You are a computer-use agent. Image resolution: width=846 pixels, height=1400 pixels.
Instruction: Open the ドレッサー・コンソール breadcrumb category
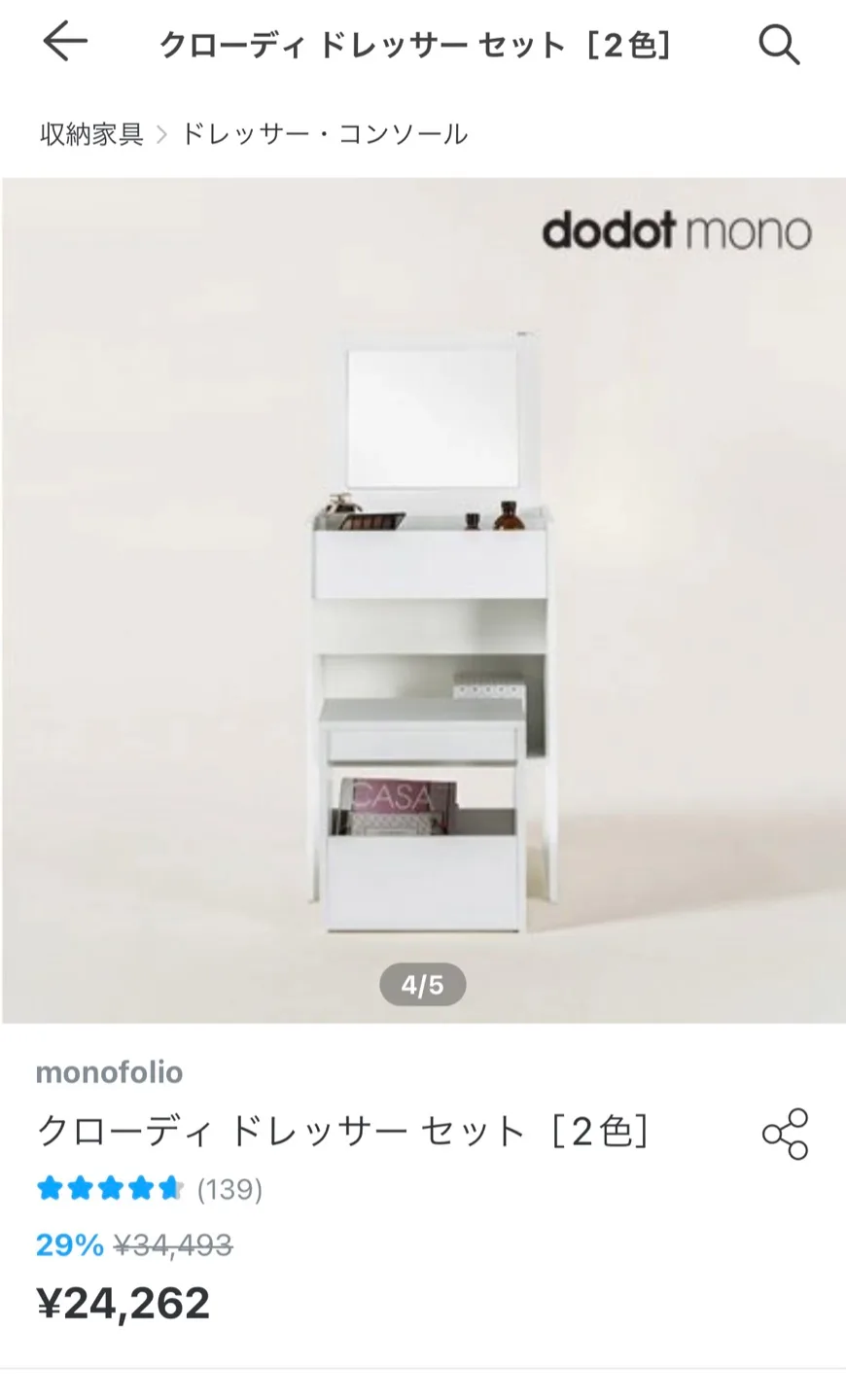pos(324,134)
